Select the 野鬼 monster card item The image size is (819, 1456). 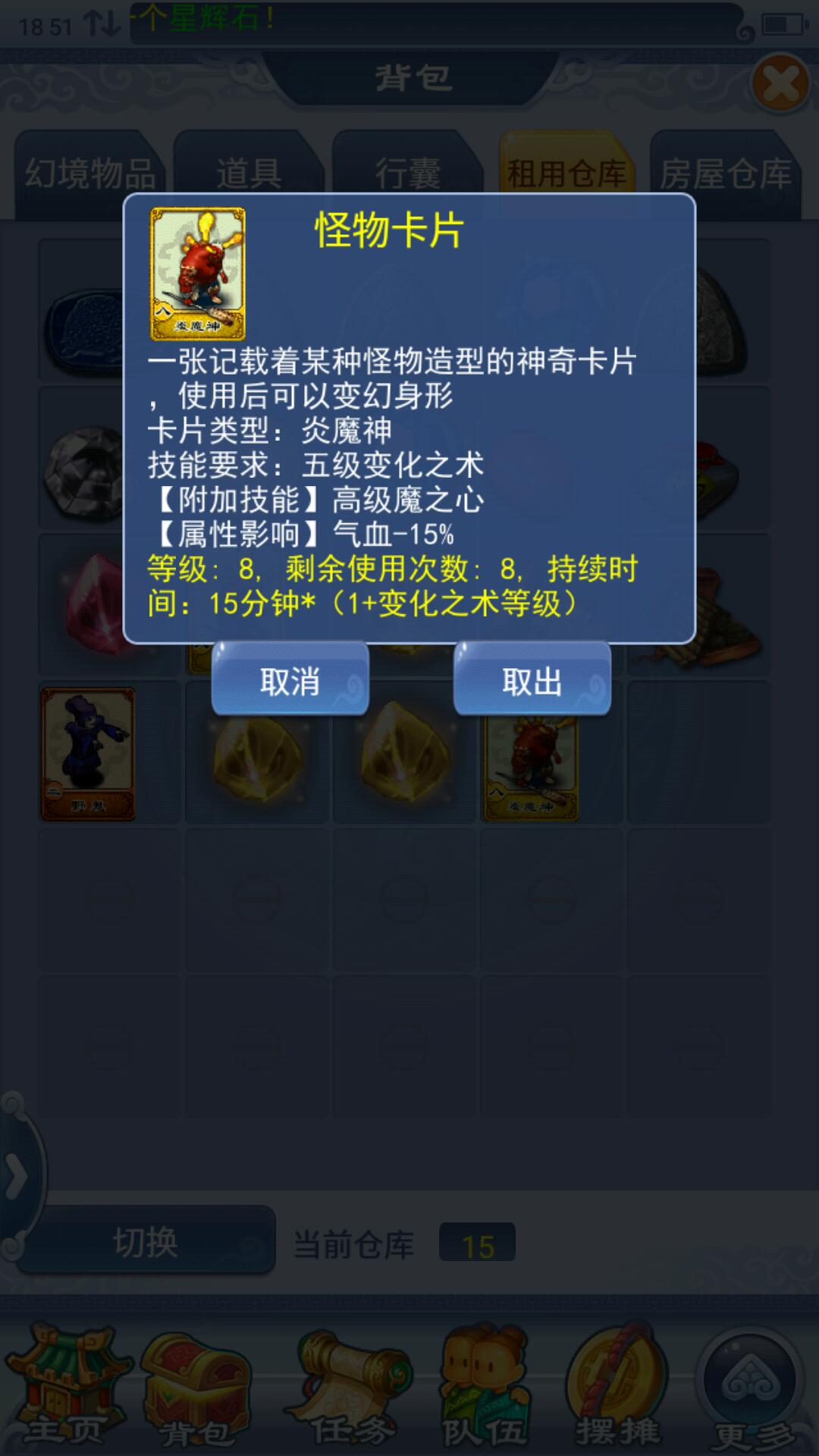coord(88,754)
